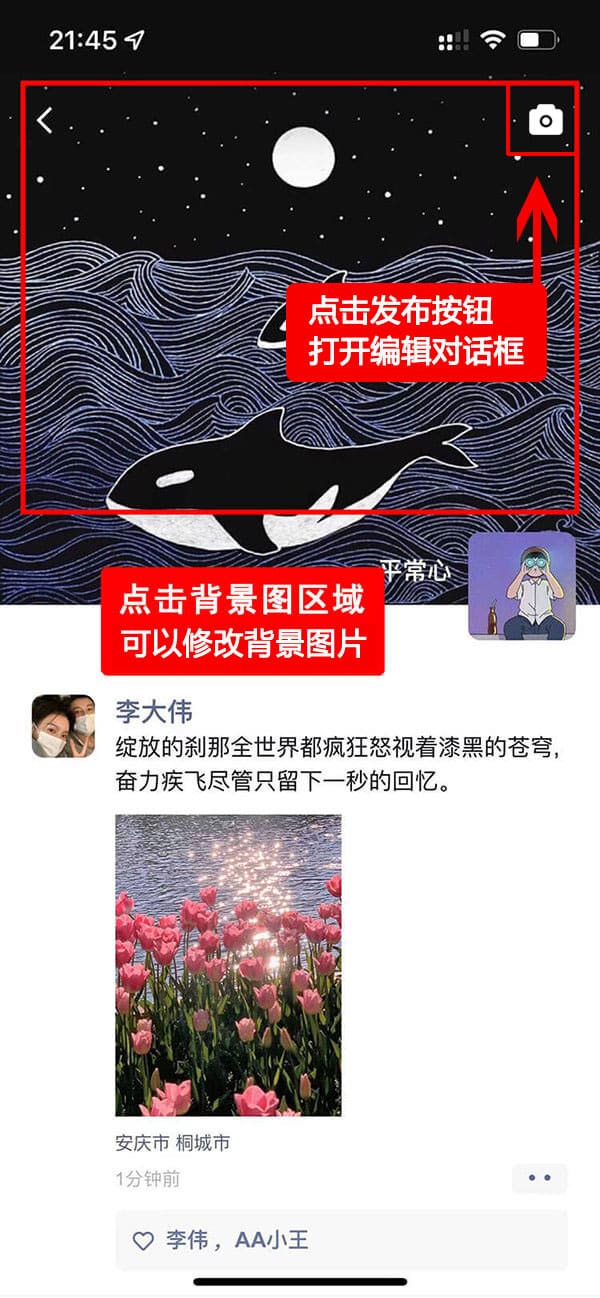The image size is (600, 1298).
Task: Go back using the top-left arrow
Action: (44, 121)
